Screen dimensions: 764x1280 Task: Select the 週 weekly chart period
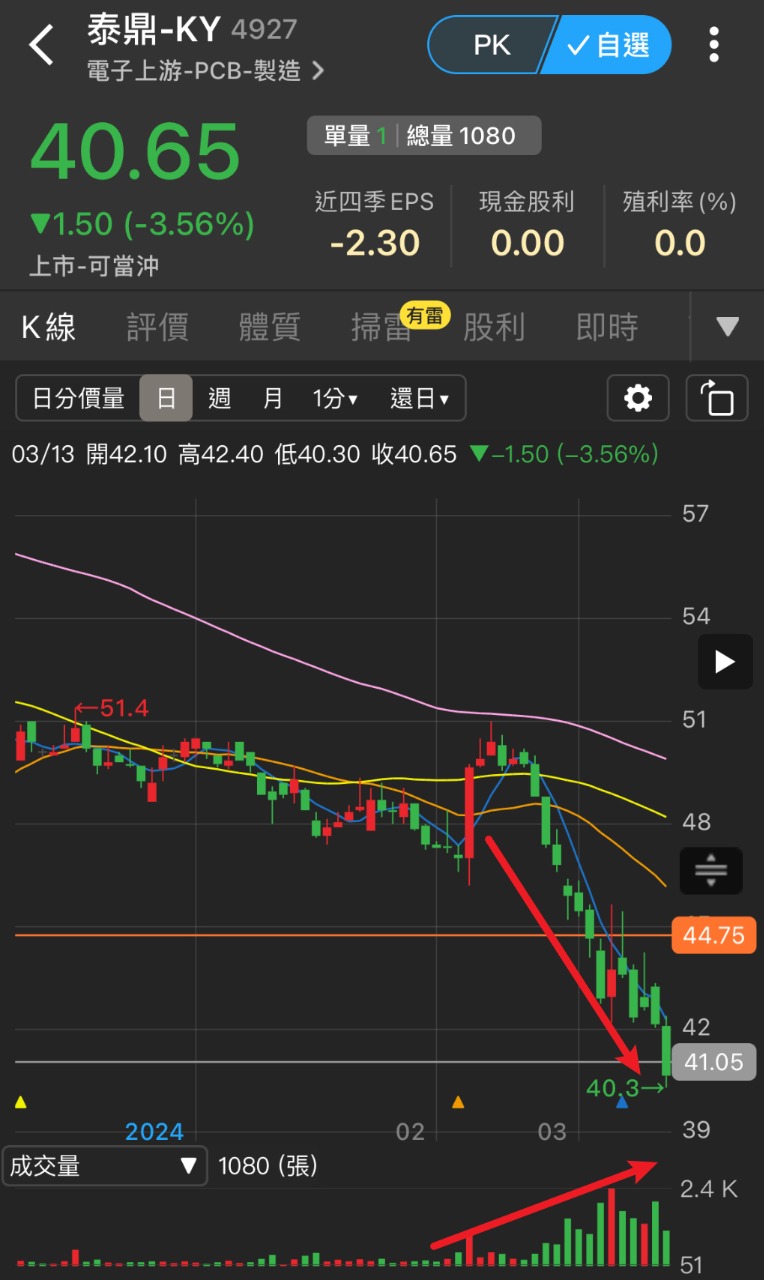pyautogui.click(x=220, y=398)
